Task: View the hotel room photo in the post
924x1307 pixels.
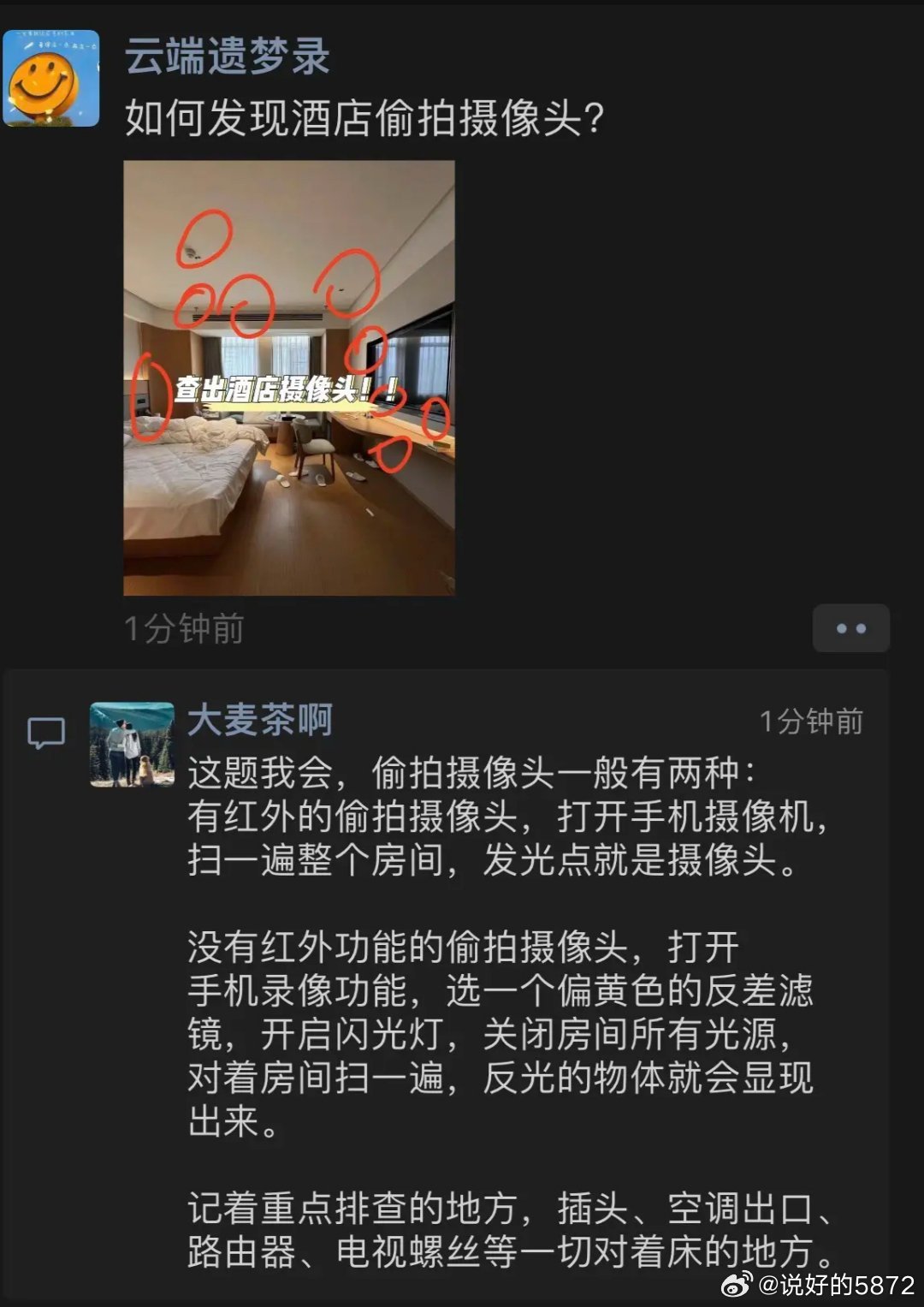Action: (289, 377)
